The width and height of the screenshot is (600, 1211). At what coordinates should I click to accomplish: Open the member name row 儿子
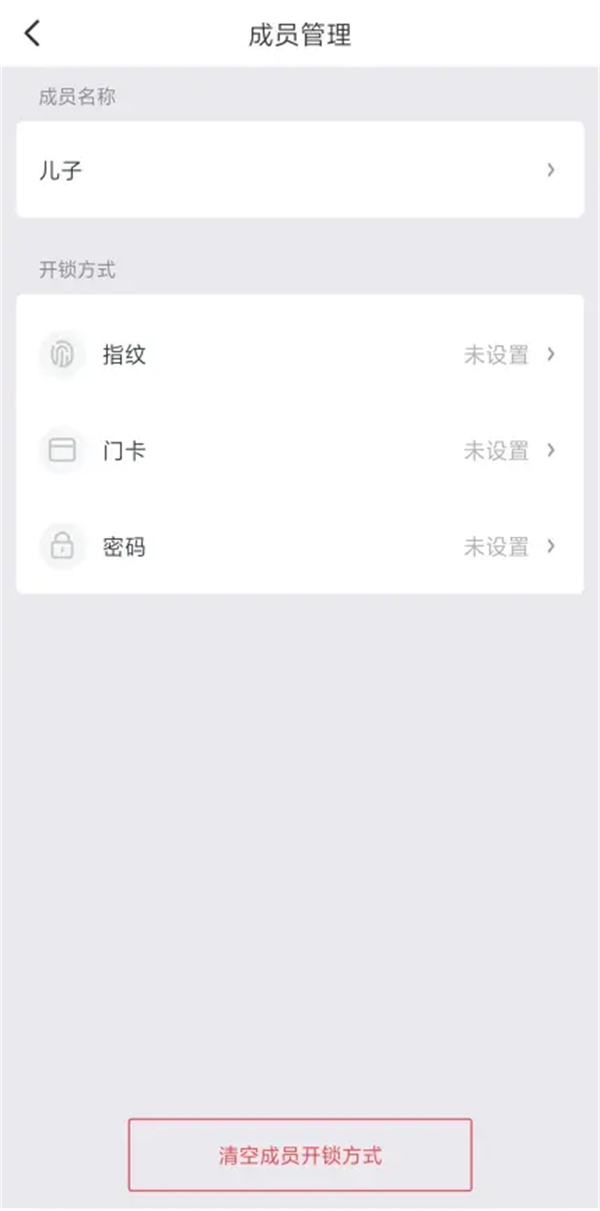click(x=300, y=170)
